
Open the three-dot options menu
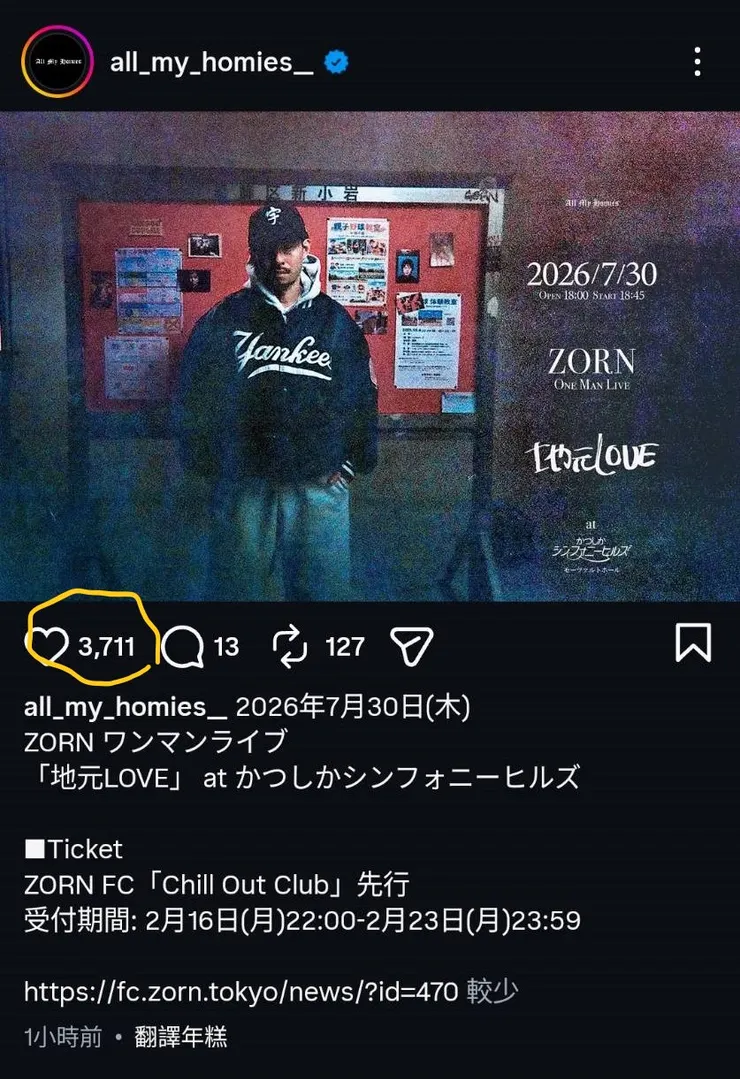pos(696,62)
